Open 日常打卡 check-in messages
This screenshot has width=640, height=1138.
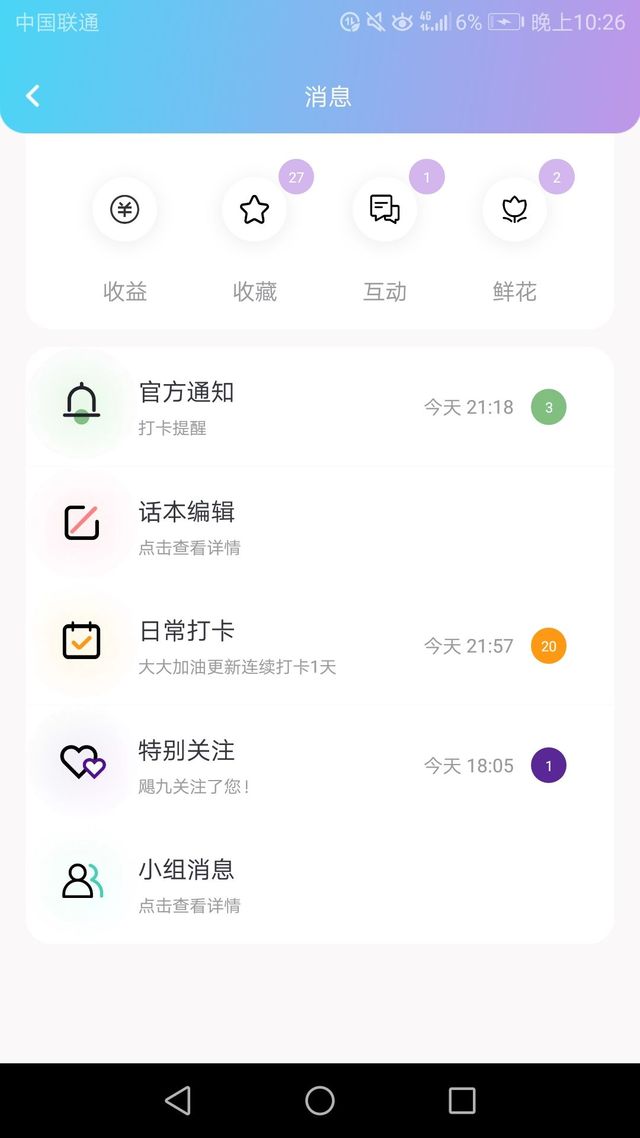click(x=320, y=645)
